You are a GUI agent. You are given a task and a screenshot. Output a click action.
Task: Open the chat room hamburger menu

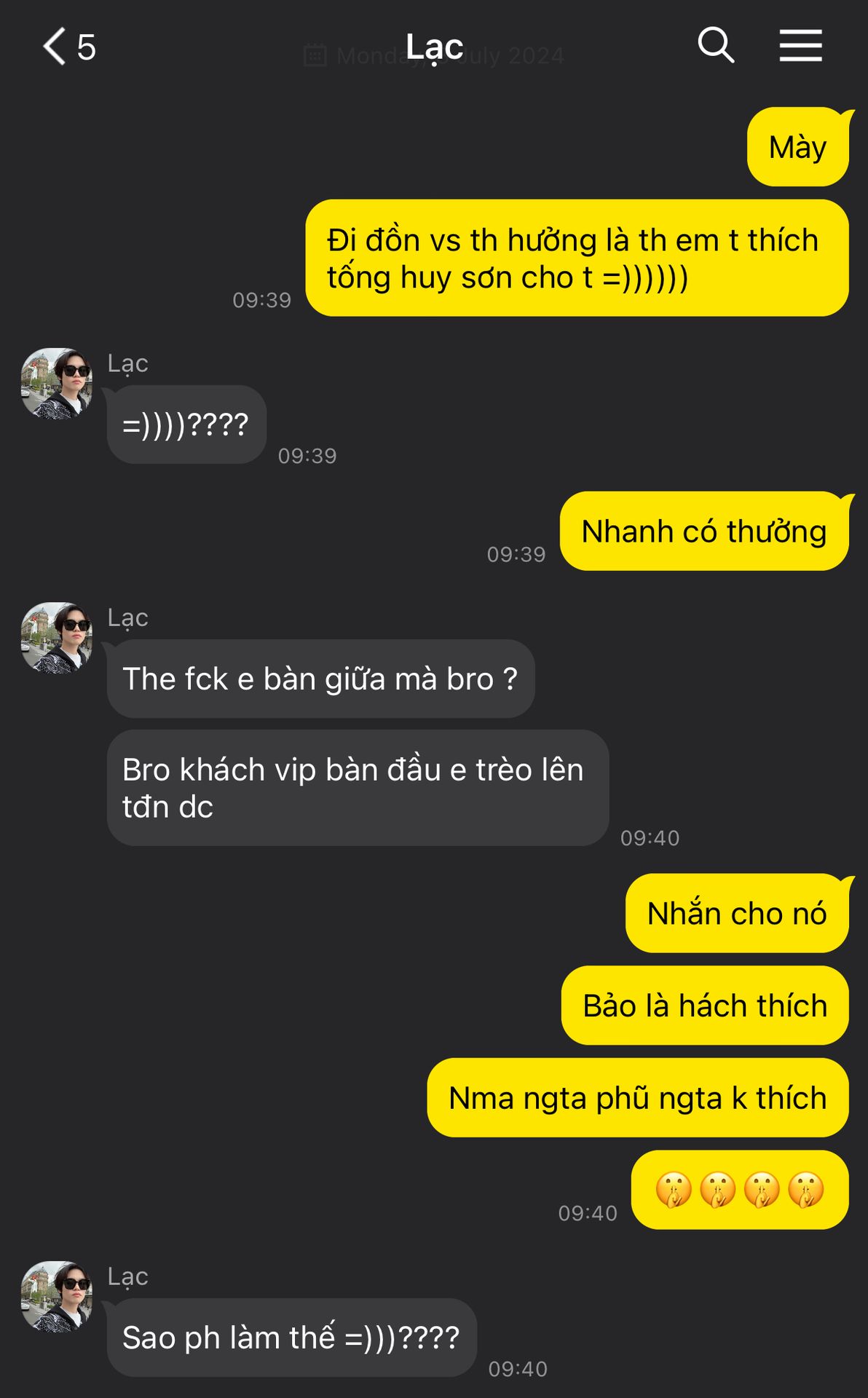800,46
